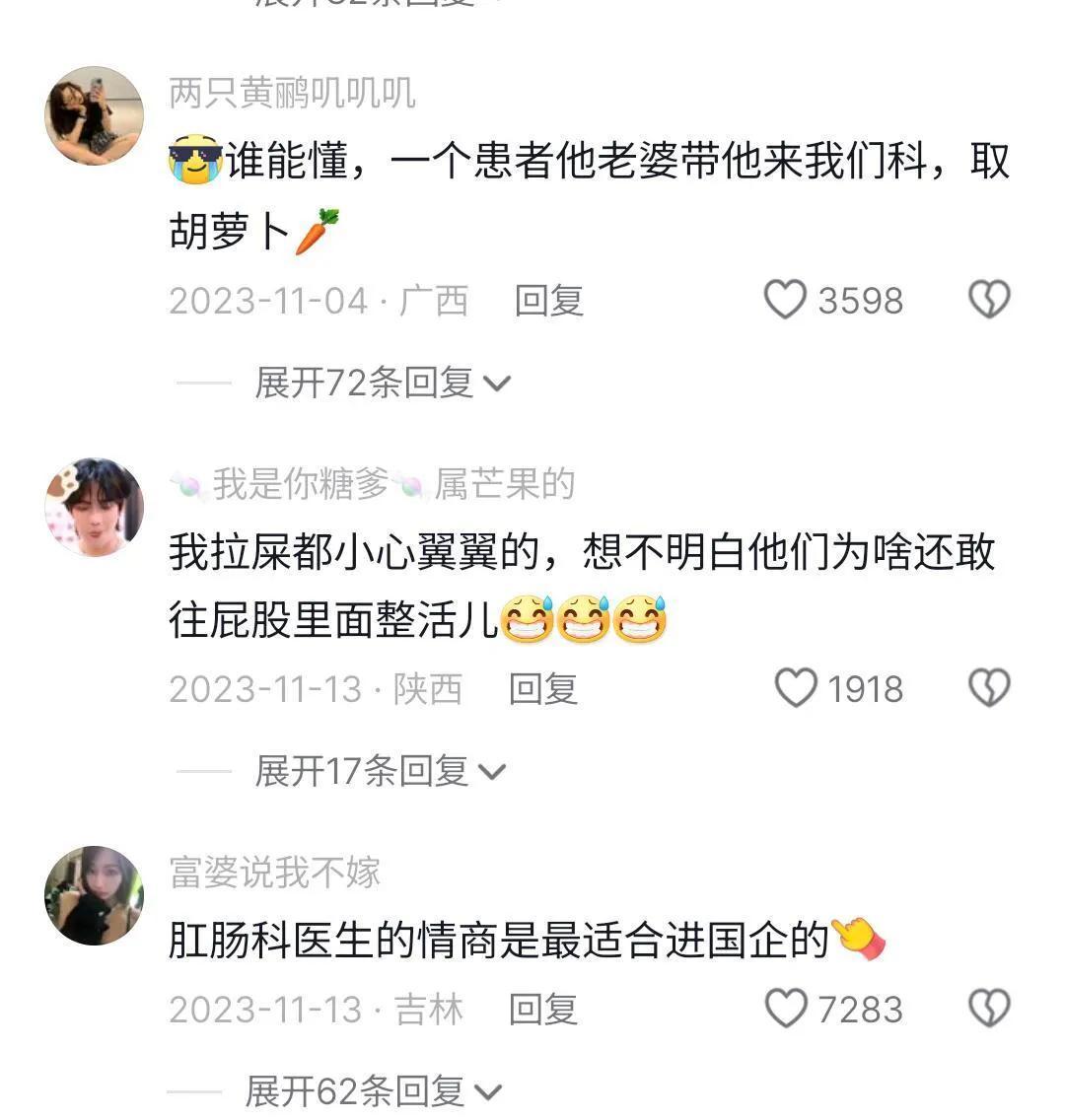Expand the 62 replies
This screenshot has width=1065, height=1120.
pyautogui.click(x=373, y=1091)
